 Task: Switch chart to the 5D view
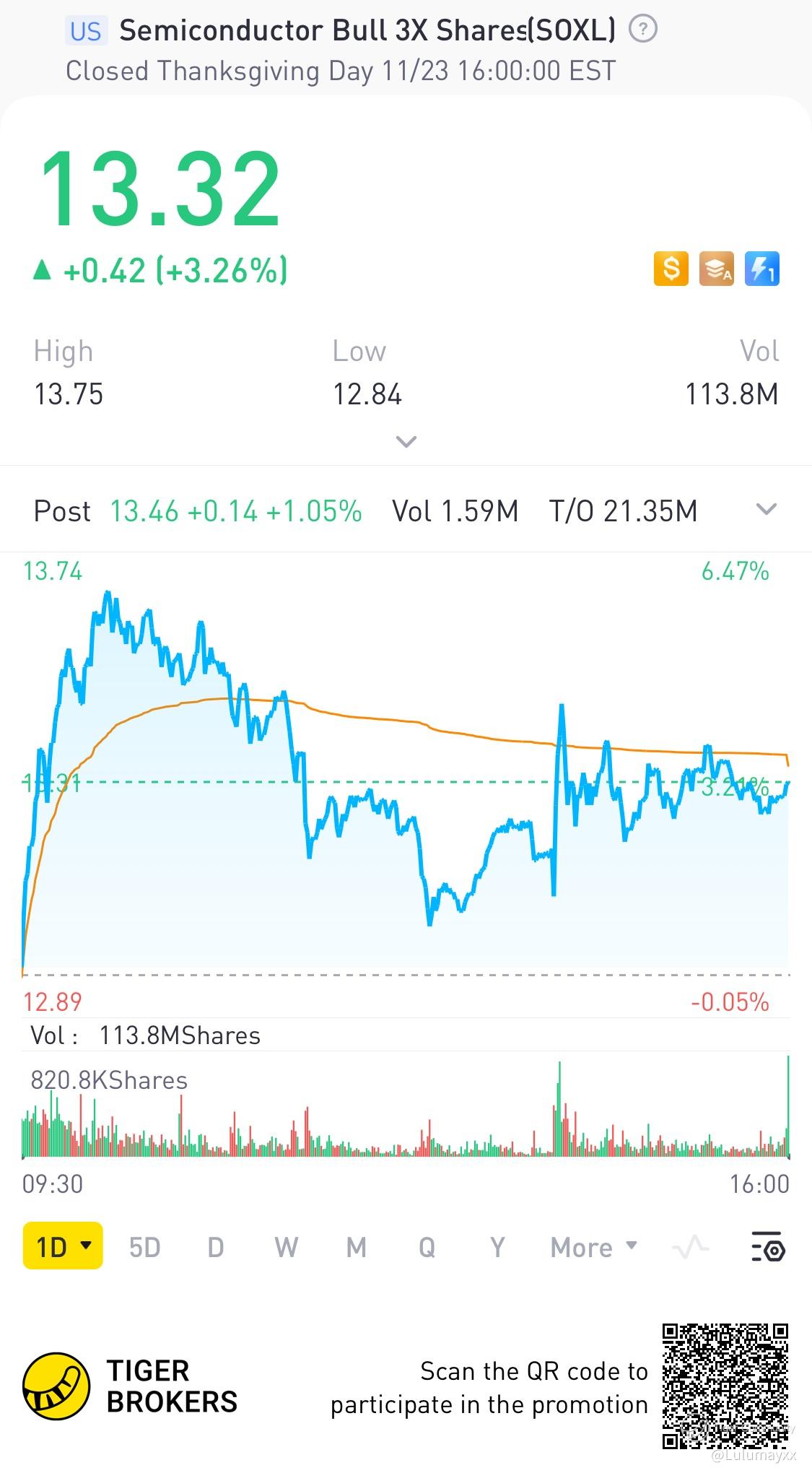coord(144,1247)
